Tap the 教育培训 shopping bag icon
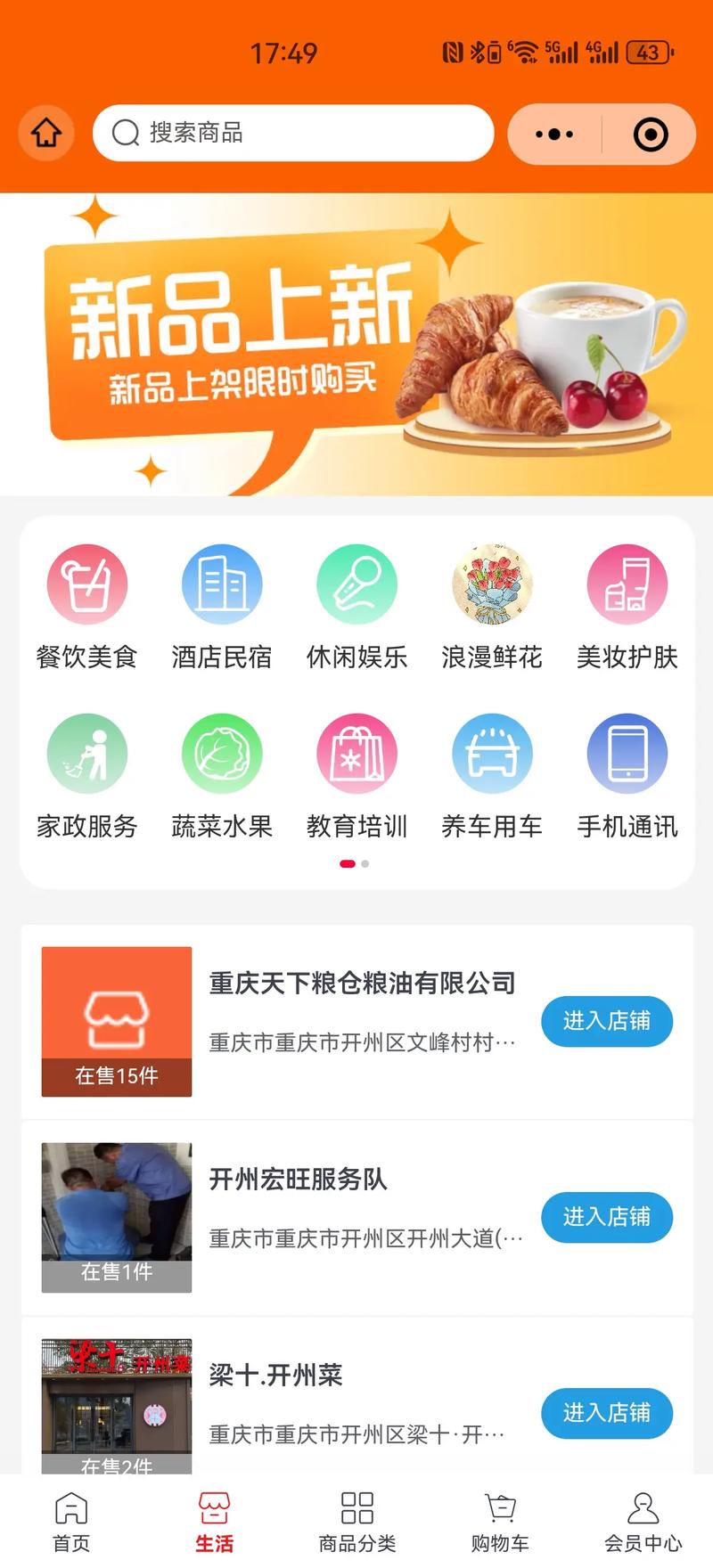 pos(357,753)
